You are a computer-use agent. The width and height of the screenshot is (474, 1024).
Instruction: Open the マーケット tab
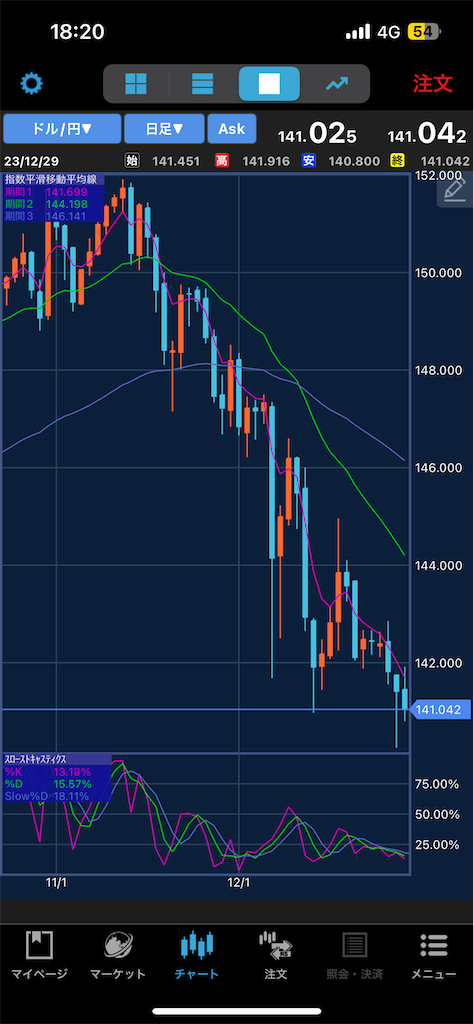118,955
